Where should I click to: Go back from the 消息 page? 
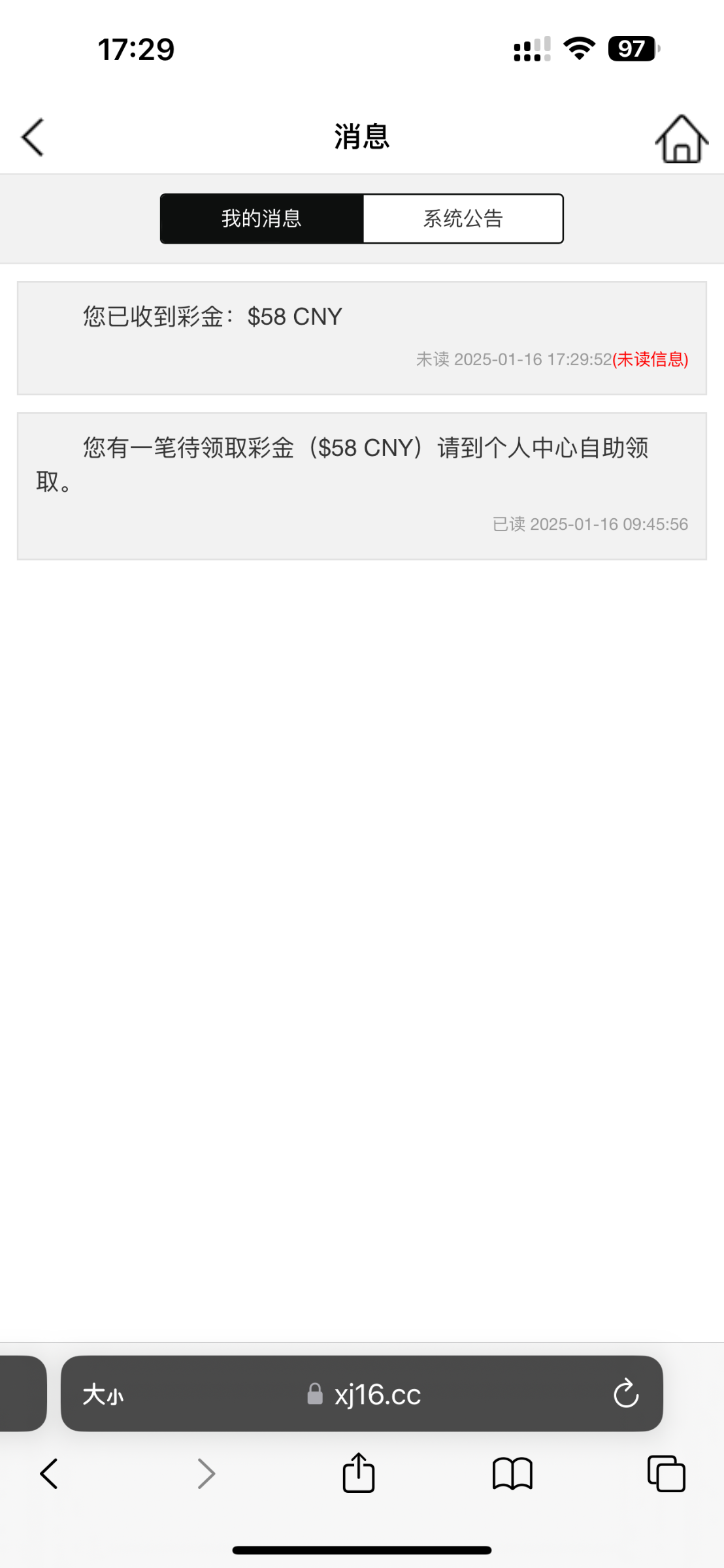coord(33,137)
